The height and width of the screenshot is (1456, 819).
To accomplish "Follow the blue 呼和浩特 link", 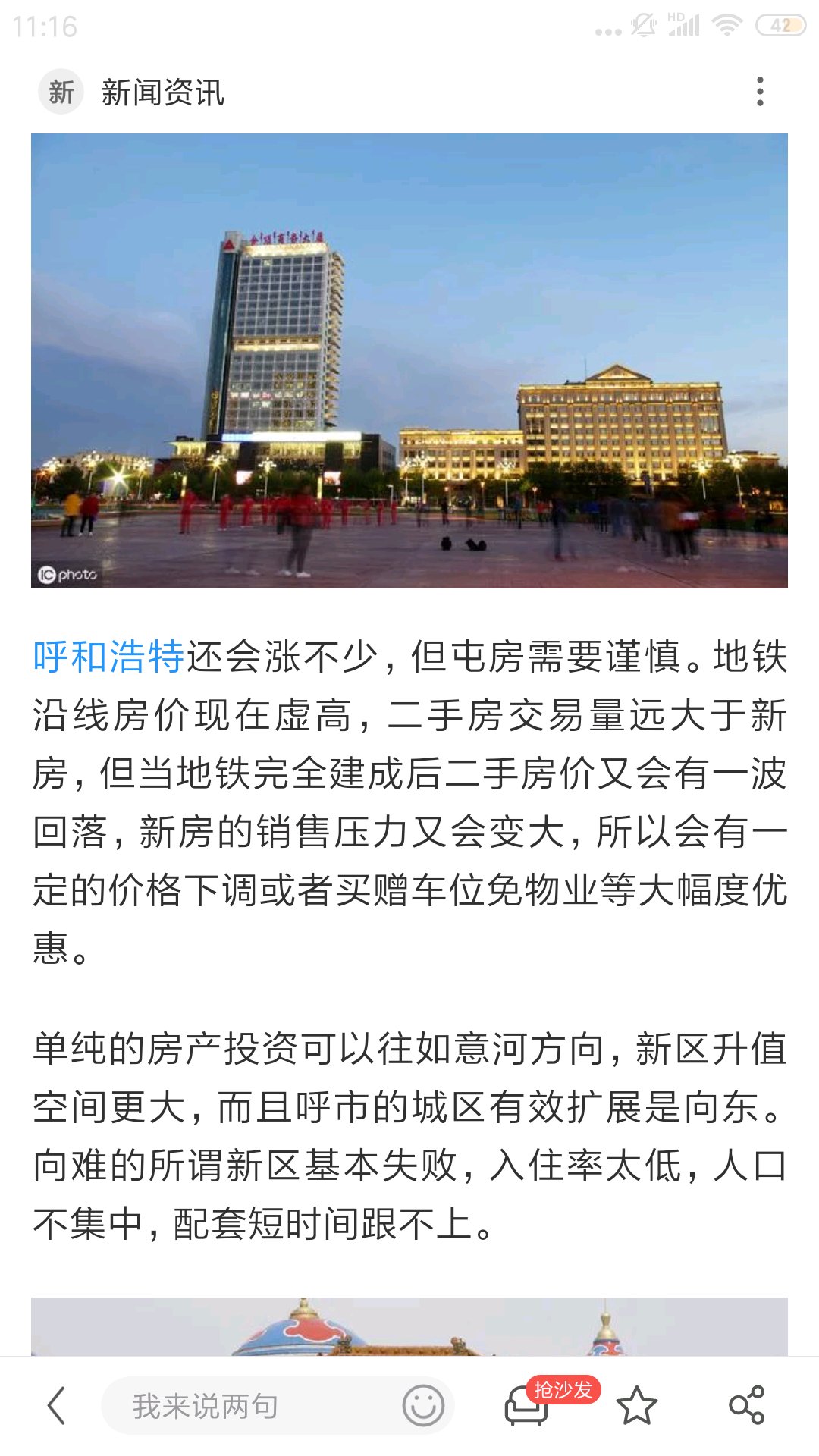I will 108,656.
